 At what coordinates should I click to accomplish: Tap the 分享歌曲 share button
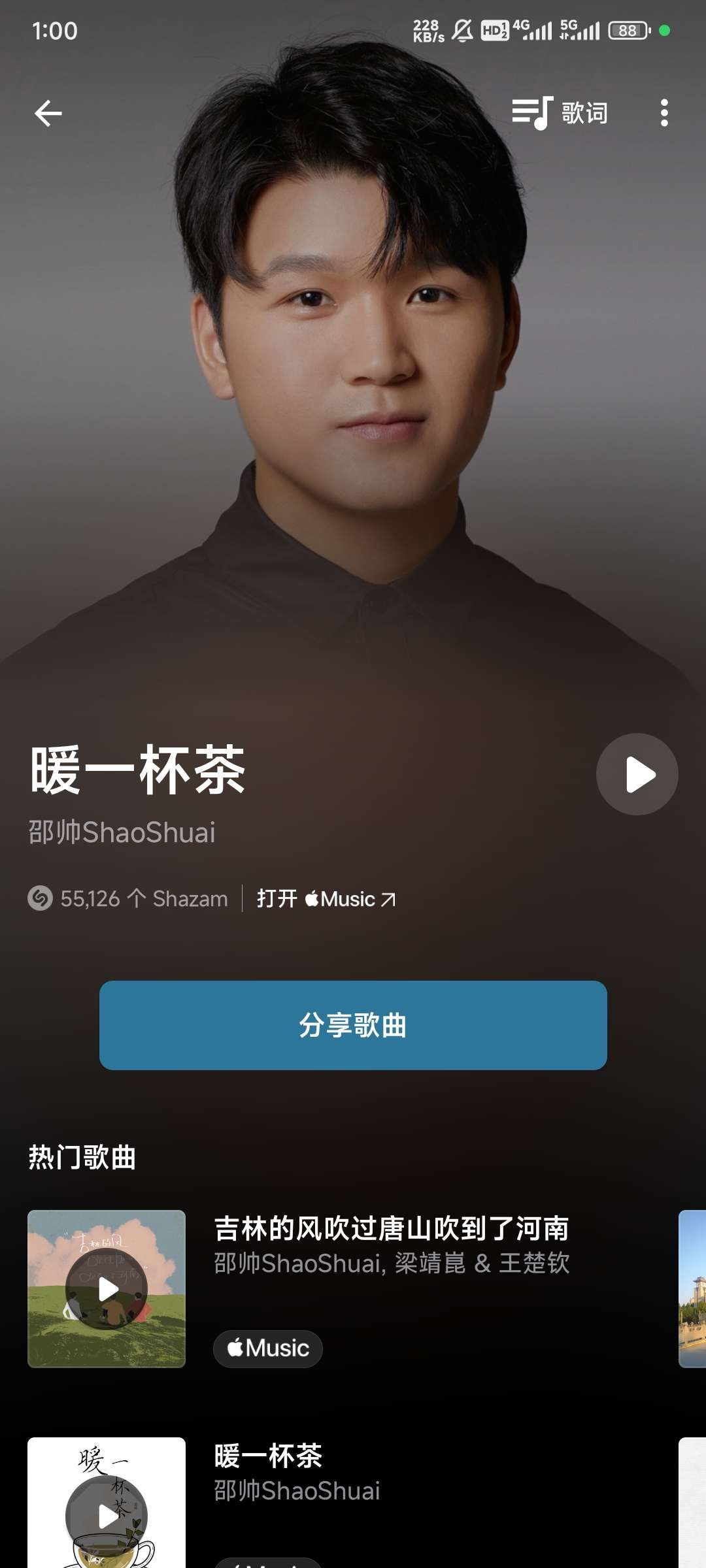(x=353, y=1025)
